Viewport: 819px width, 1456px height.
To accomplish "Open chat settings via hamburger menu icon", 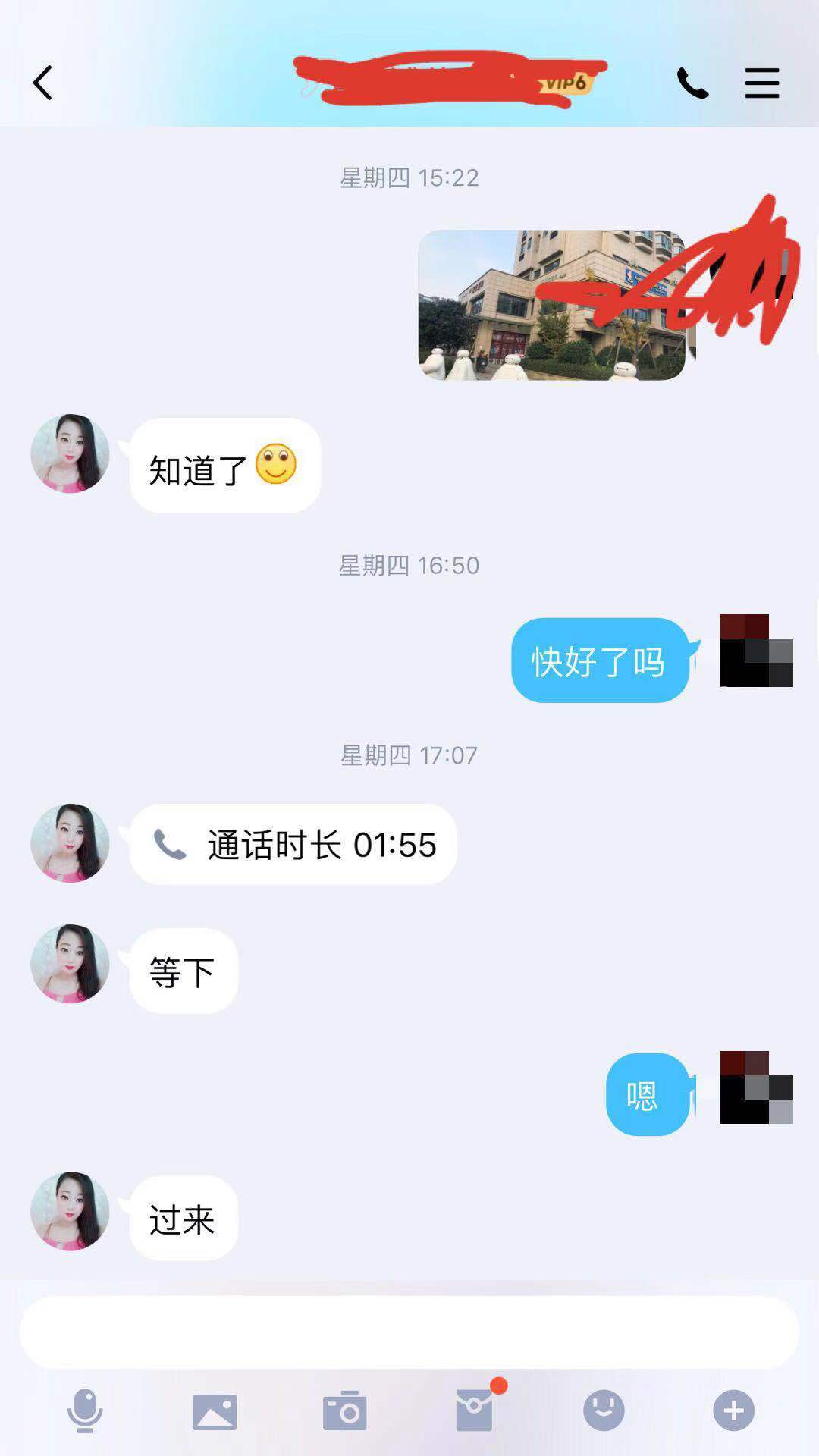I will [762, 83].
